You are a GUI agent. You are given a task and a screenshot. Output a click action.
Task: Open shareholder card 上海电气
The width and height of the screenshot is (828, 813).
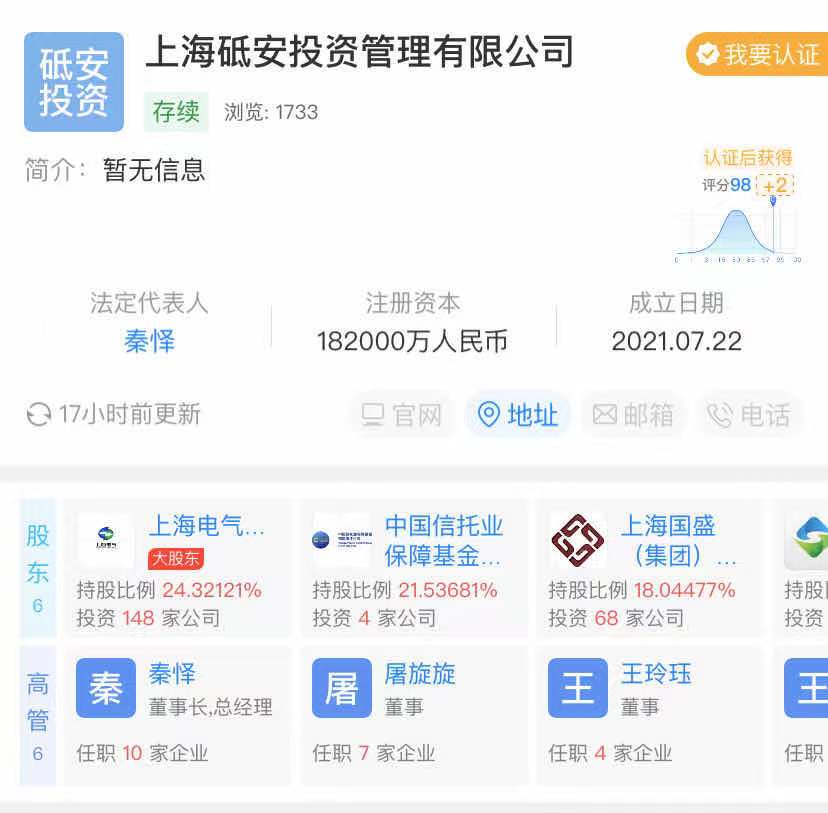click(178, 566)
